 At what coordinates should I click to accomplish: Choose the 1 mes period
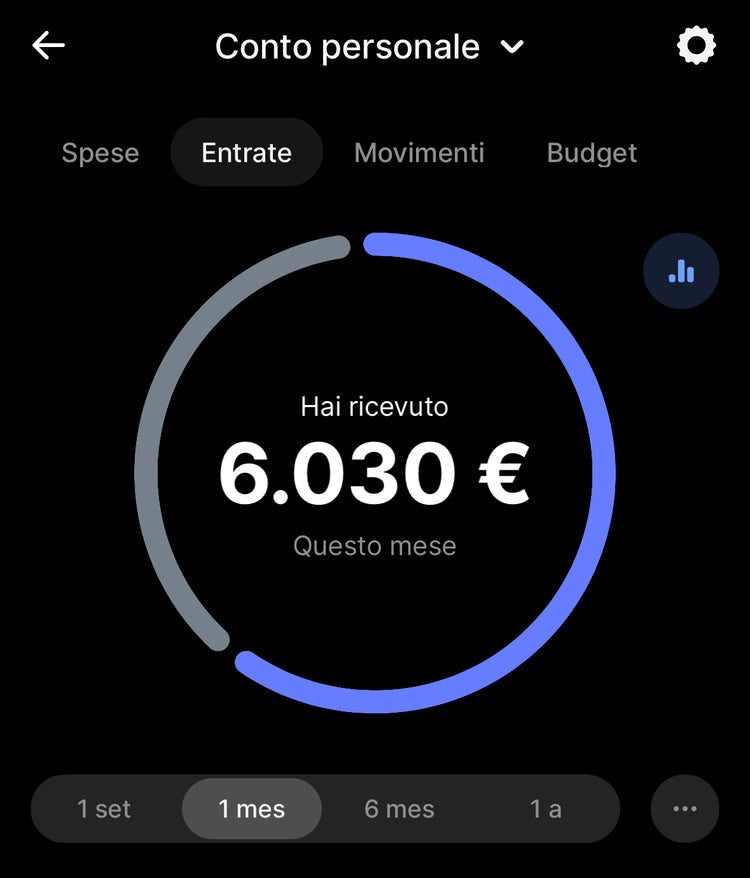point(252,809)
